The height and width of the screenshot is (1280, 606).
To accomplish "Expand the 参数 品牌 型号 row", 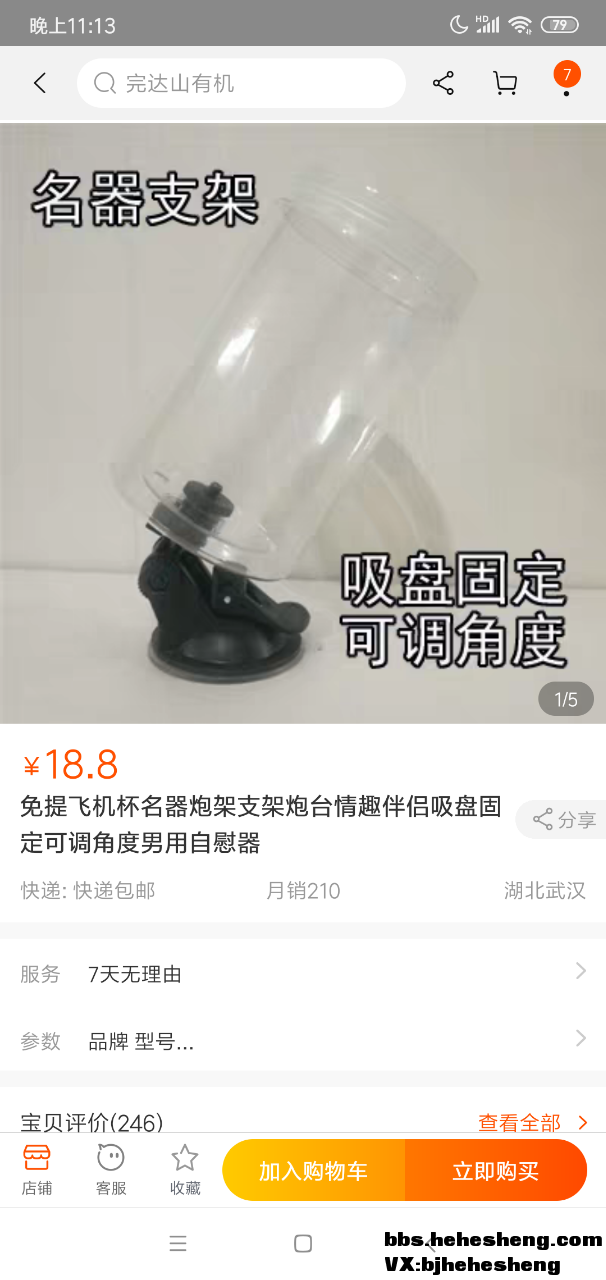I will point(303,1041).
